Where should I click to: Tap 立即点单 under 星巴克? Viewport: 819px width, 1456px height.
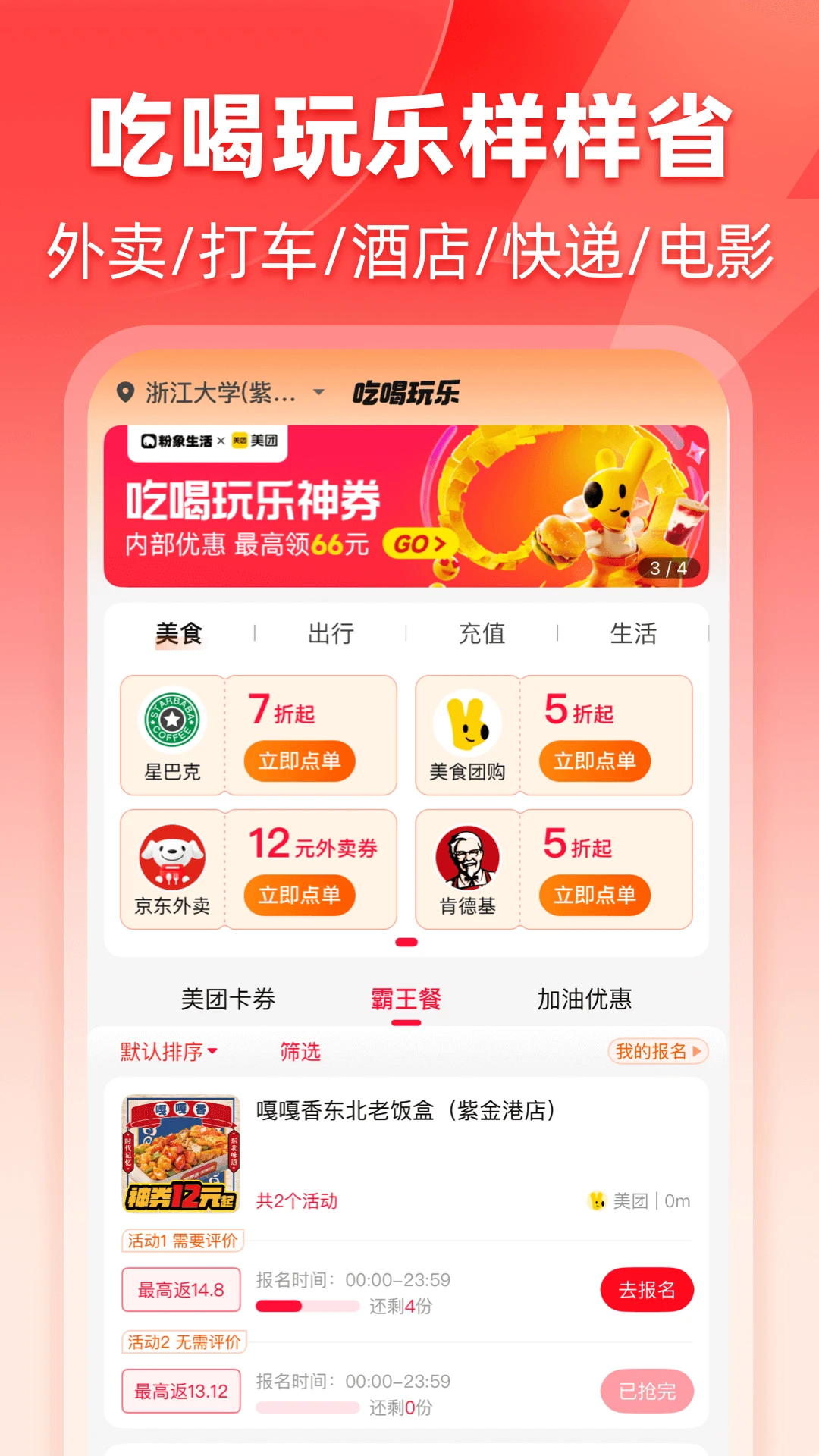[x=300, y=762]
